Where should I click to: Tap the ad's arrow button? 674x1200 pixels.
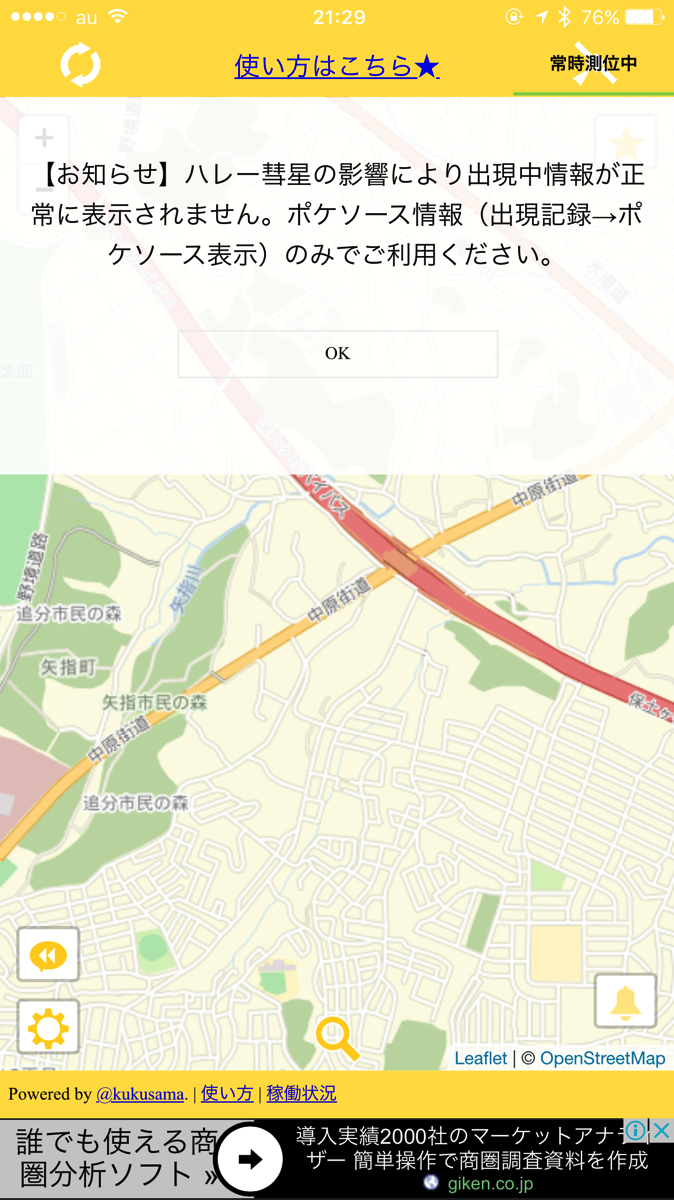click(250, 1159)
